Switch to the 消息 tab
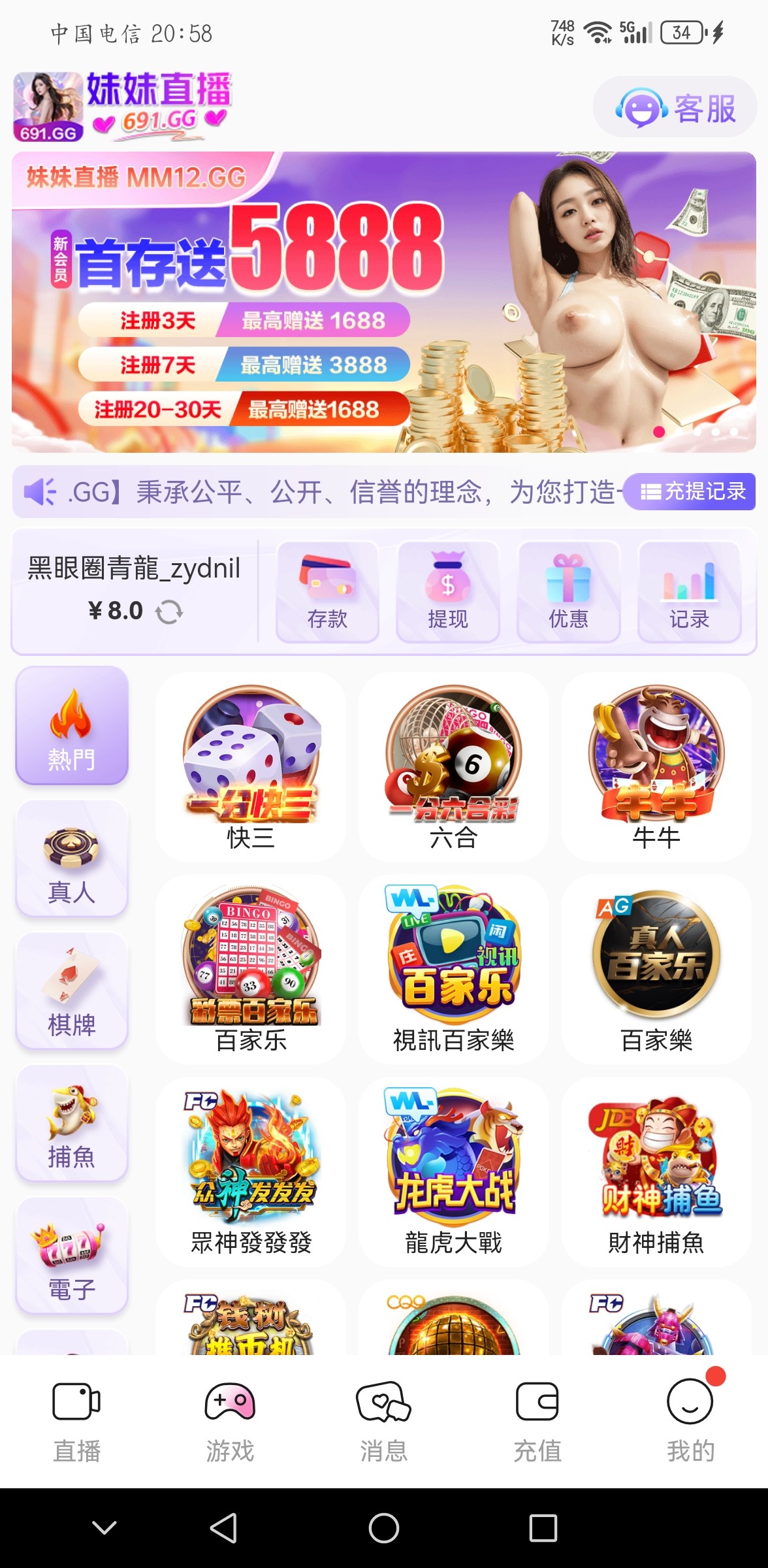This screenshot has height=1568, width=768. [x=383, y=1421]
